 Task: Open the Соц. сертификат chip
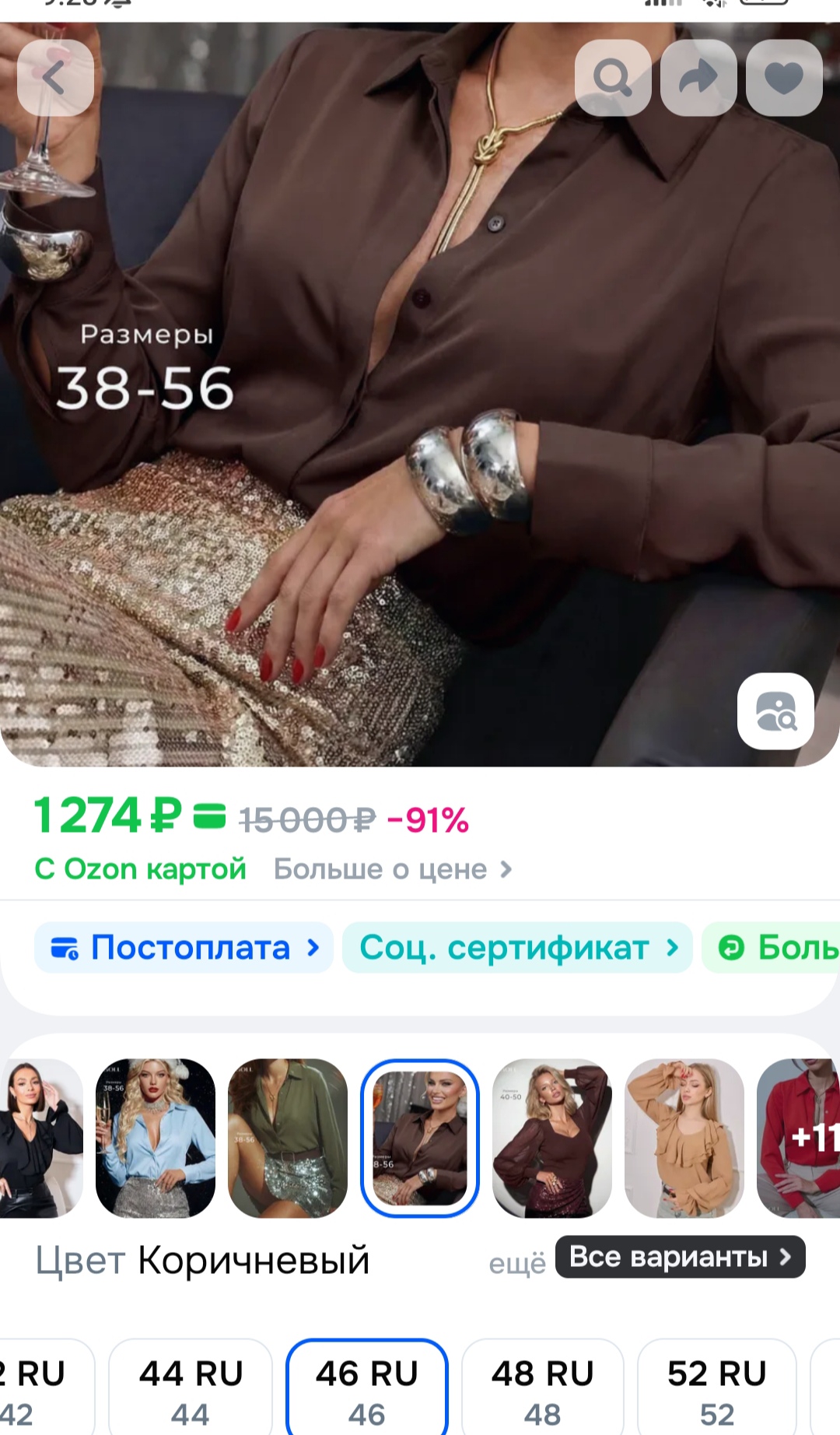[x=517, y=947]
